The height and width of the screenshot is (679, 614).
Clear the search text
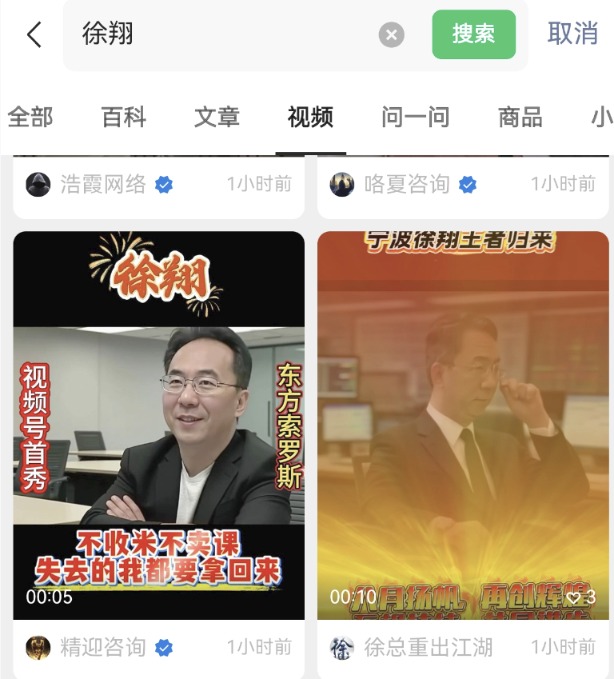[391, 35]
